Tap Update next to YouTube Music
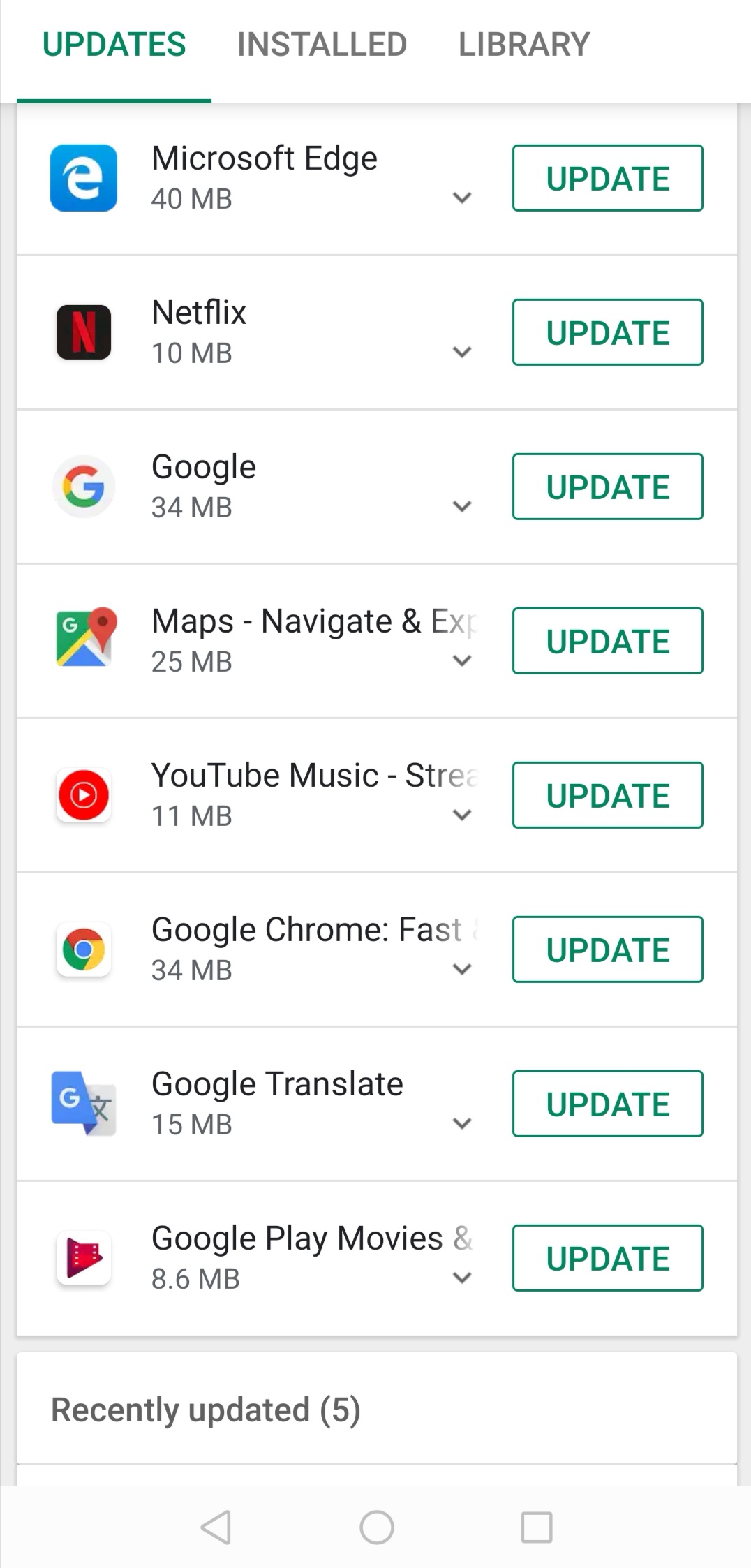The width and height of the screenshot is (751, 1568). pyautogui.click(x=607, y=795)
